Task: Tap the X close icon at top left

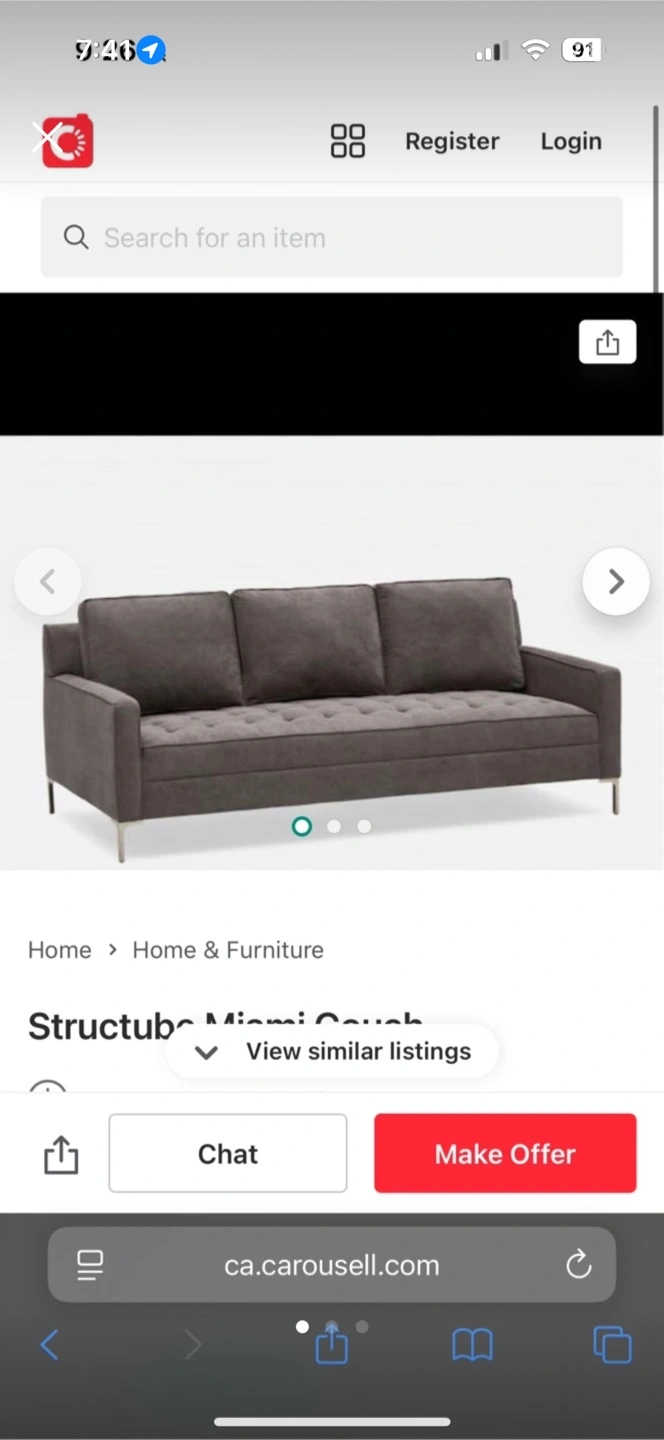Action: point(47,137)
